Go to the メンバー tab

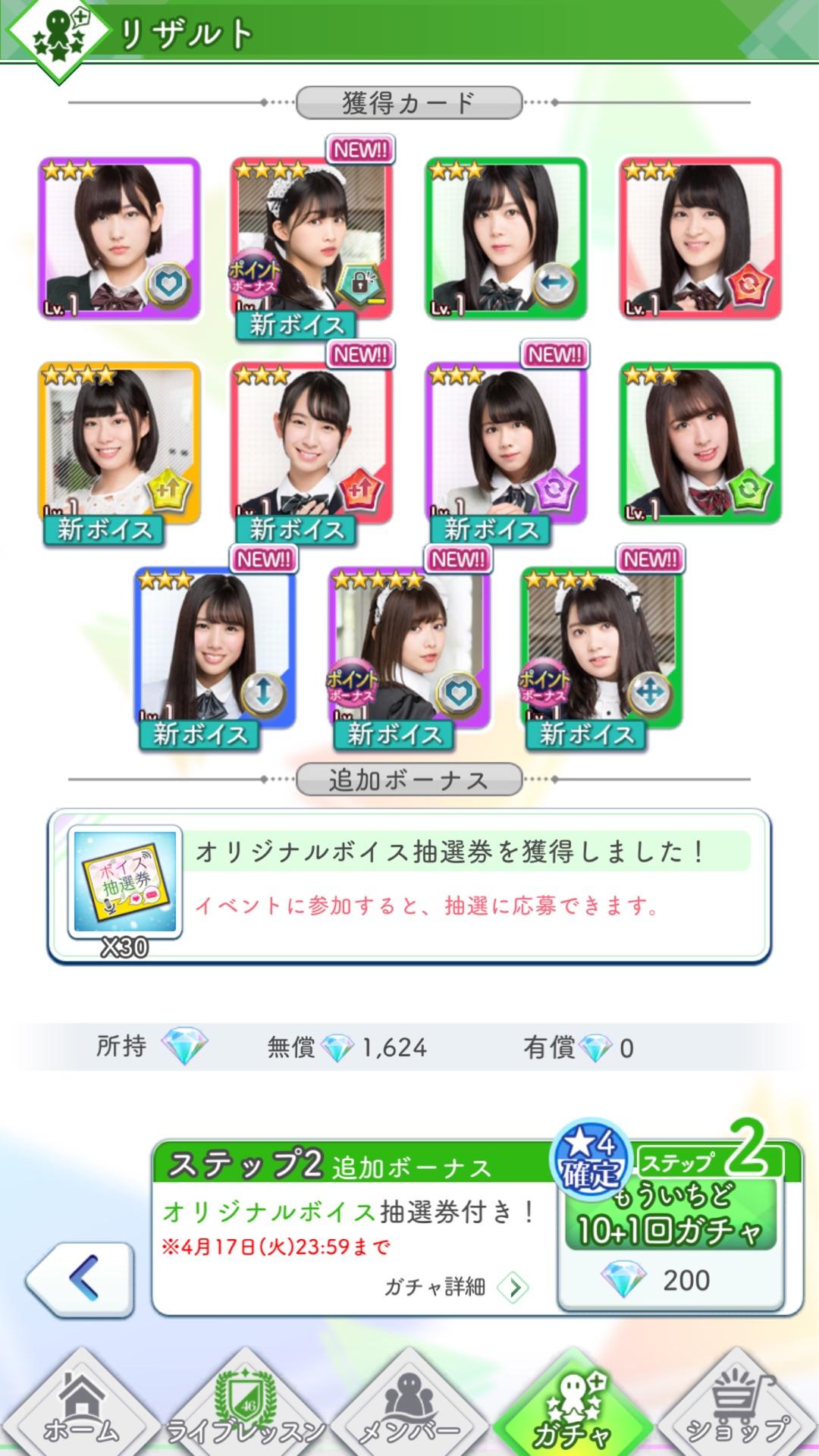[409, 1410]
